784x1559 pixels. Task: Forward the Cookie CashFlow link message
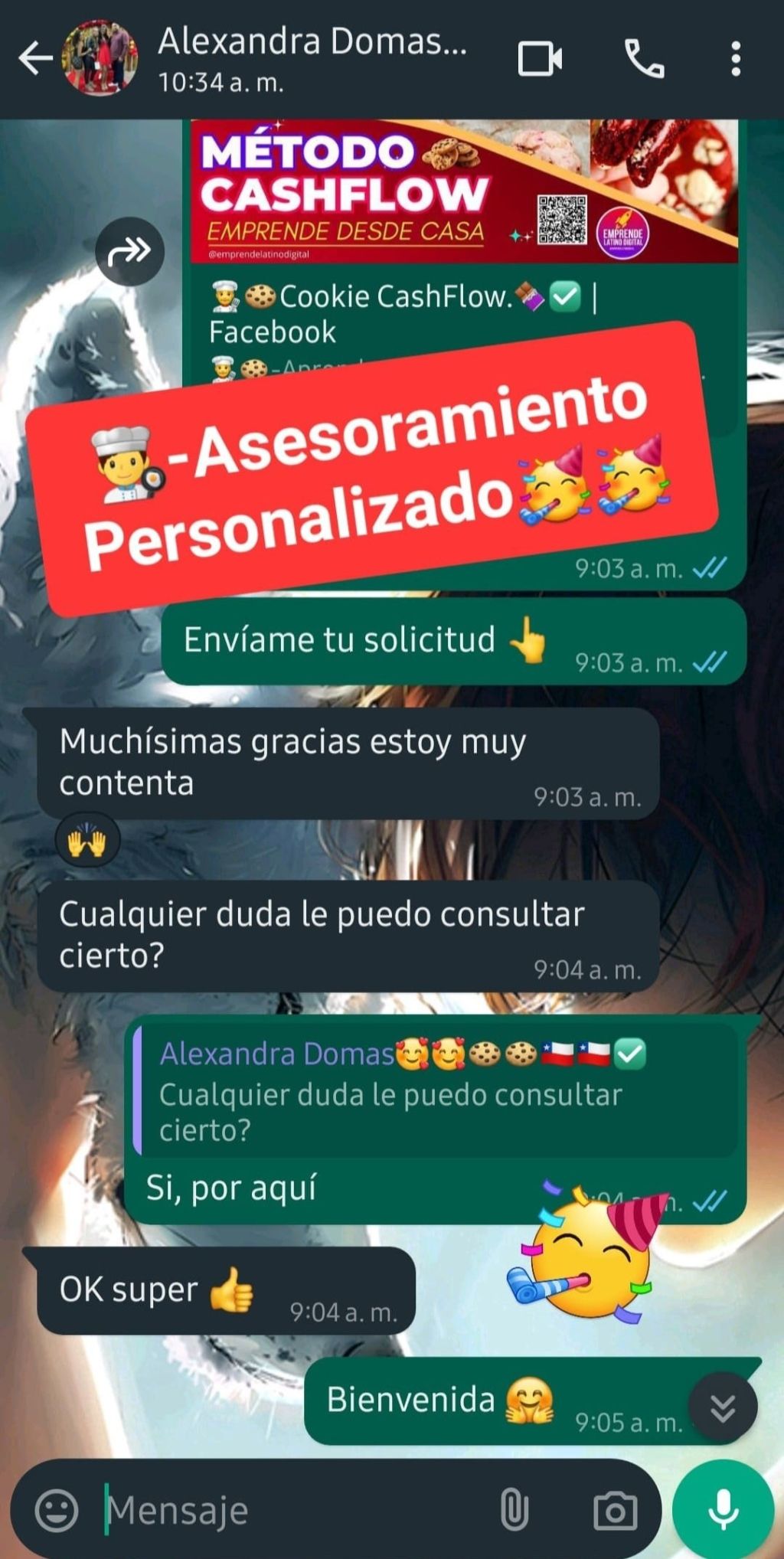click(129, 251)
